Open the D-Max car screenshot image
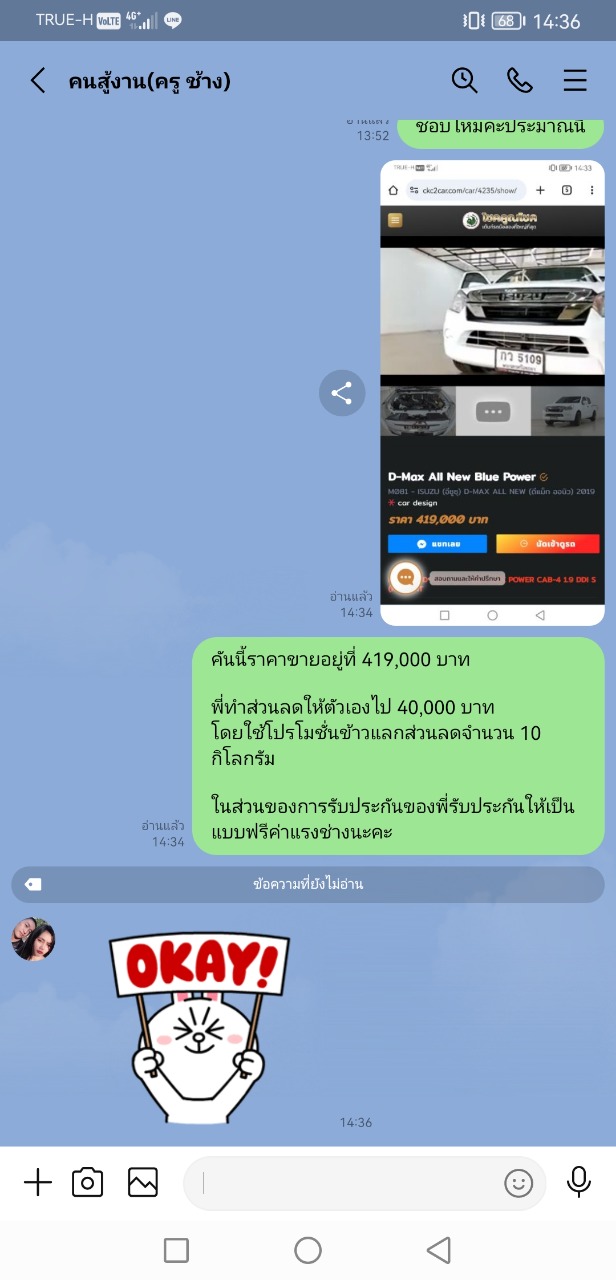Screen dimensions: 616x1280 pyautogui.click(x=492, y=392)
